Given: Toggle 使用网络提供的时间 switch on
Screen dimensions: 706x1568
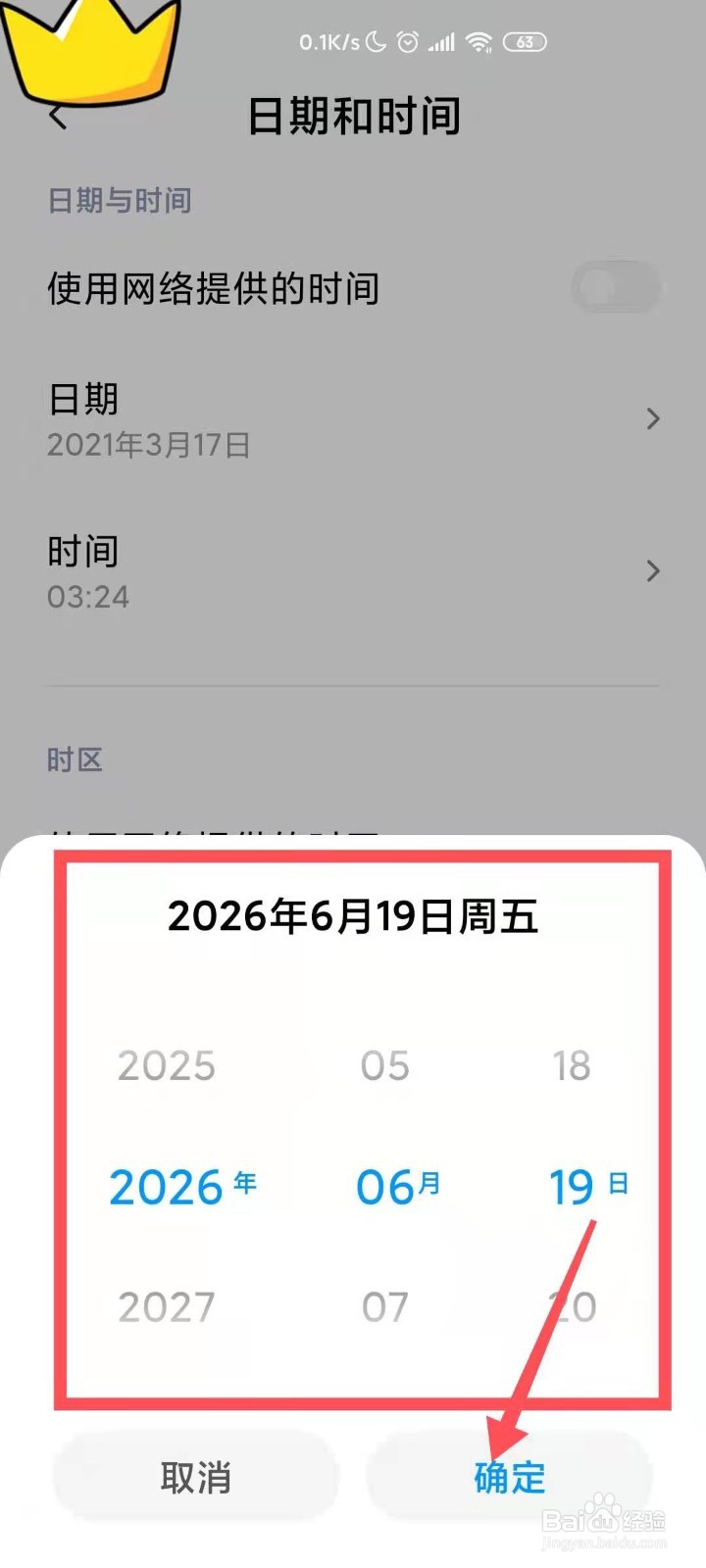Looking at the screenshot, I should click(x=616, y=286).
